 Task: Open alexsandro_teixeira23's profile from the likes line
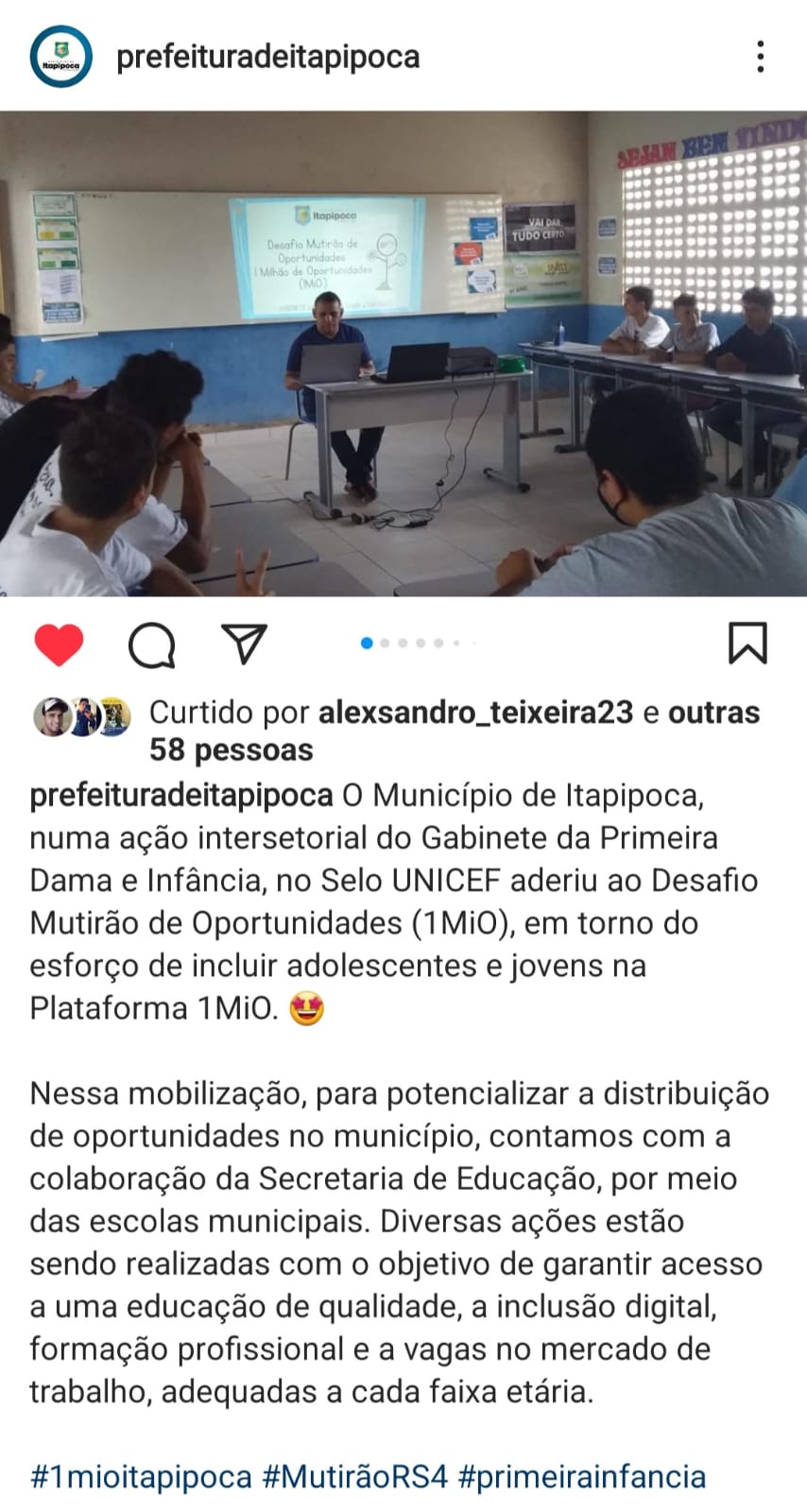coord(475,713)
